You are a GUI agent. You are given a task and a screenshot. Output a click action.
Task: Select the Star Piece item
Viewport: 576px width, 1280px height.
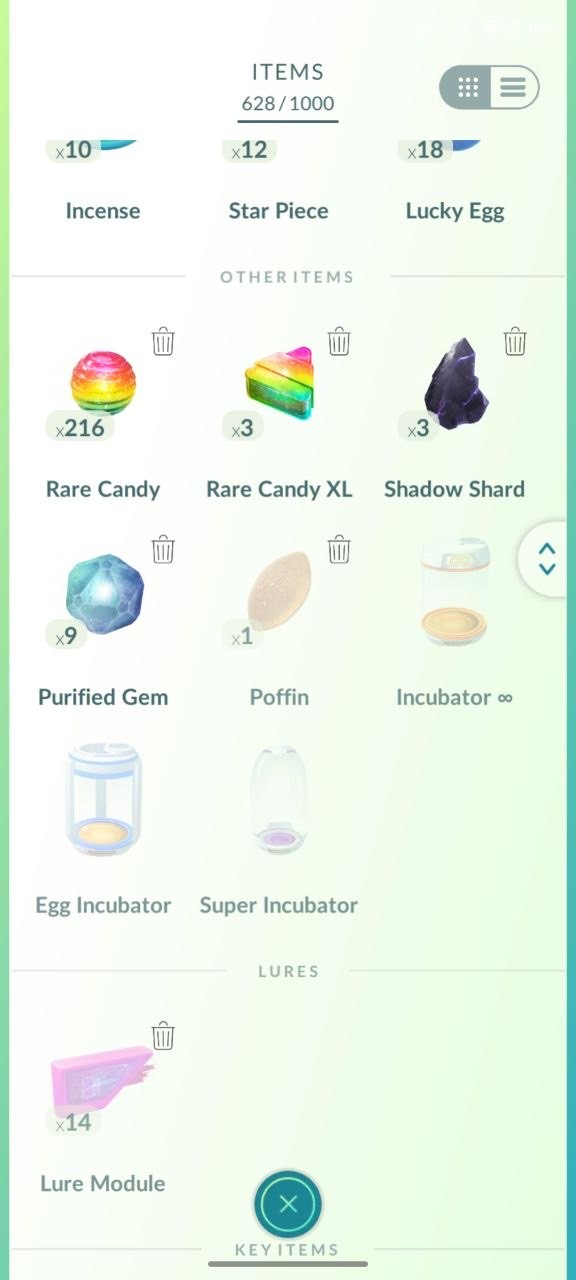point(278,180)
